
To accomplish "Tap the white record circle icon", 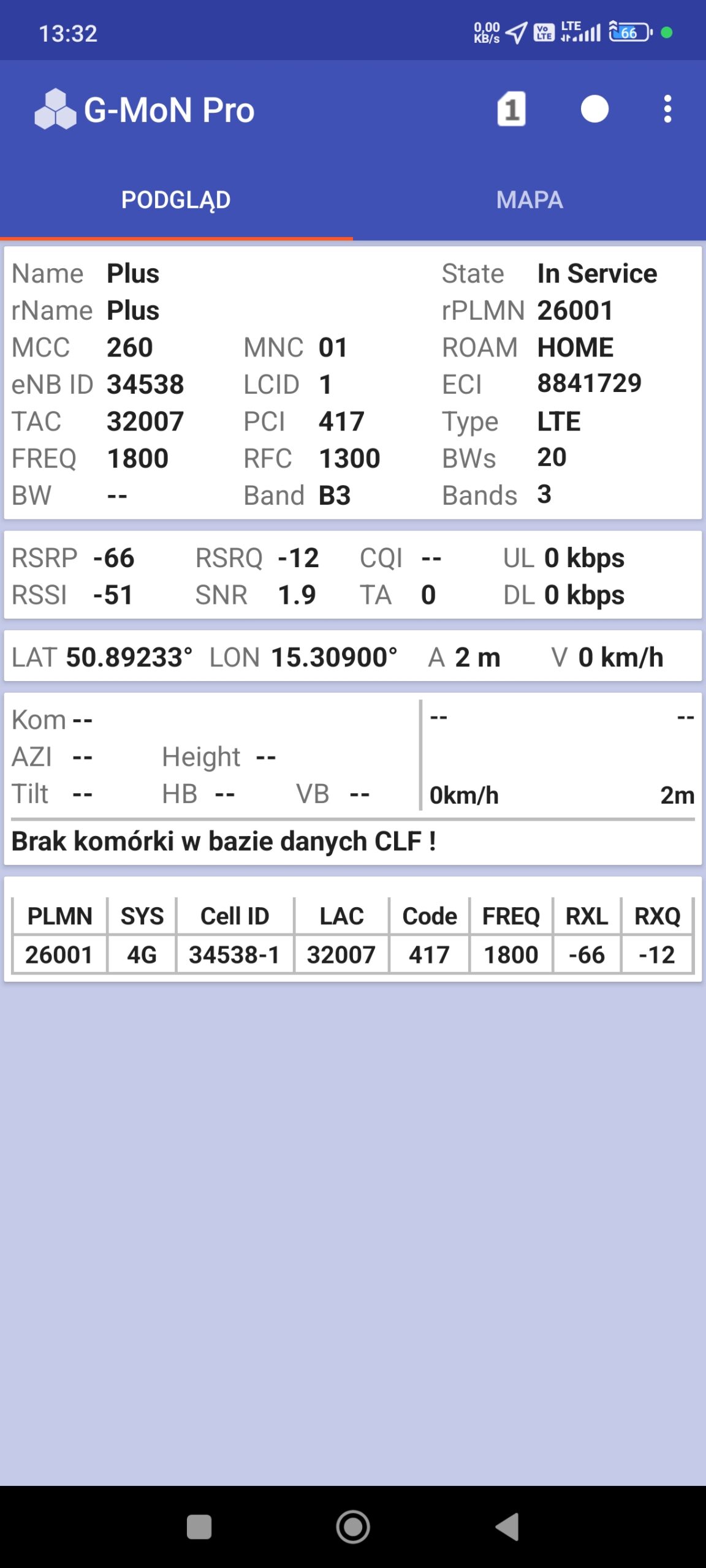I will point(594,110).
